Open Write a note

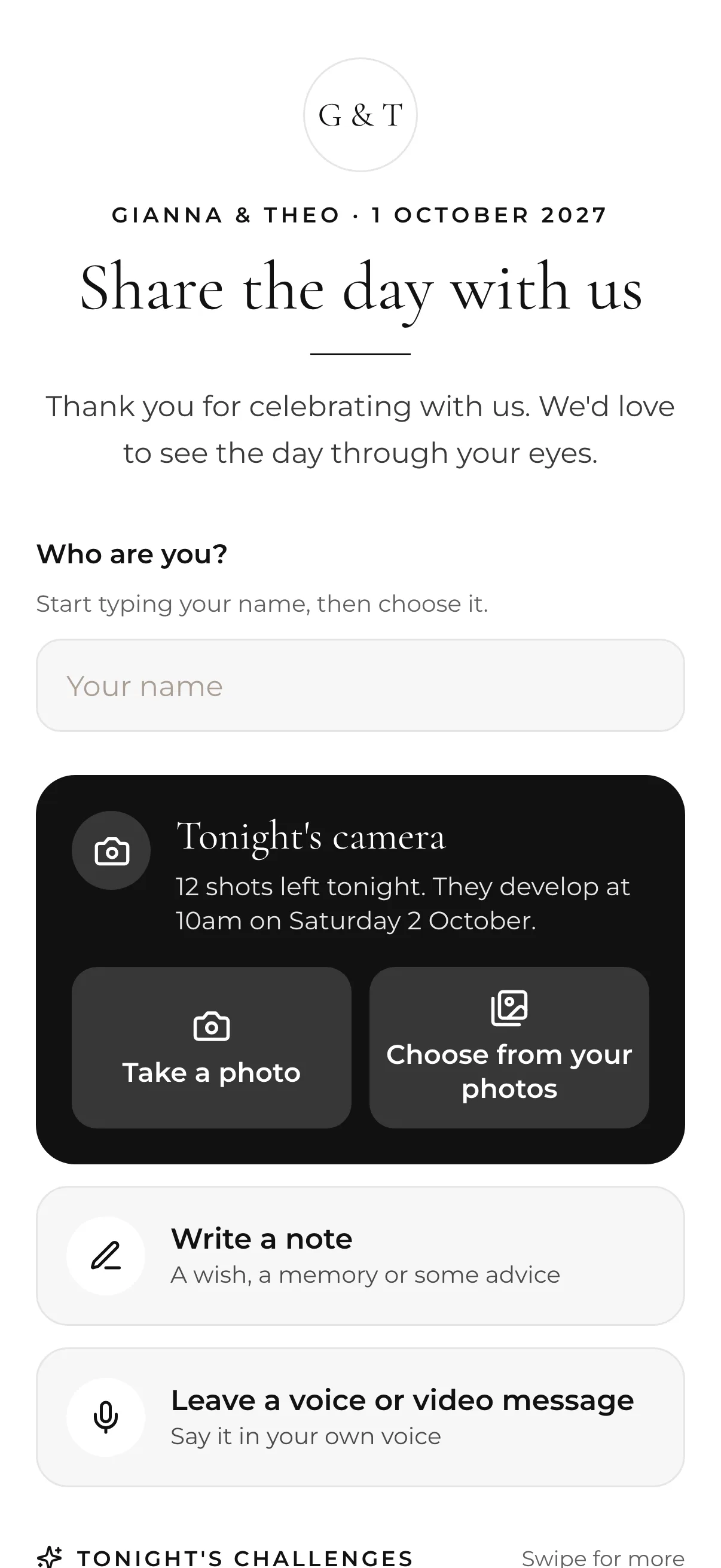point(360,1256)
